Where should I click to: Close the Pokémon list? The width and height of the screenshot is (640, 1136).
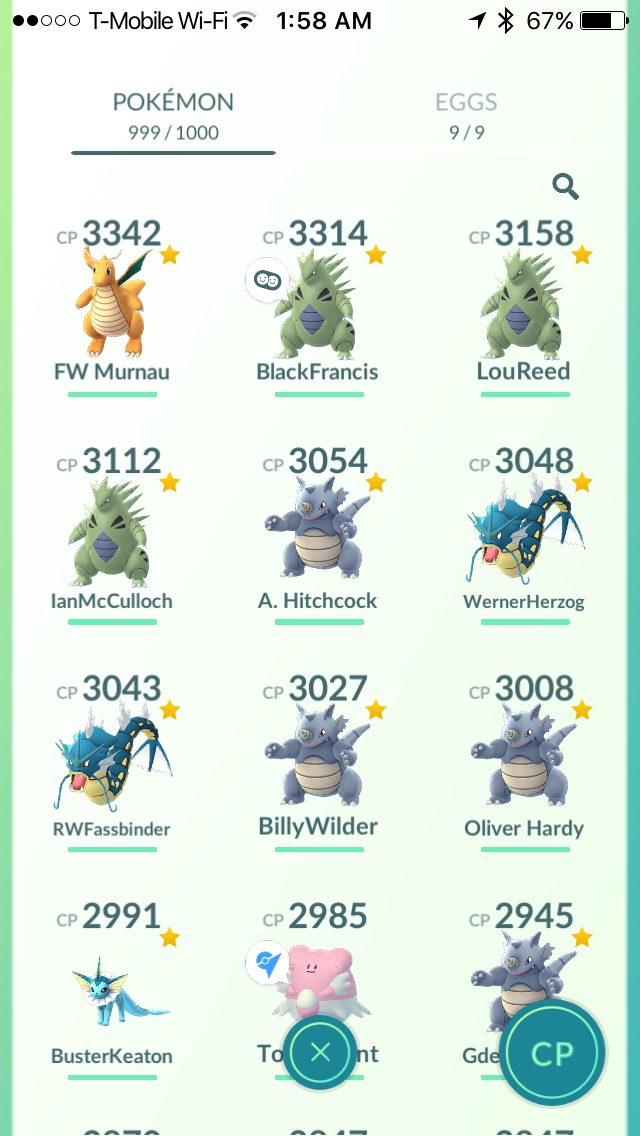click(320, 1052)
